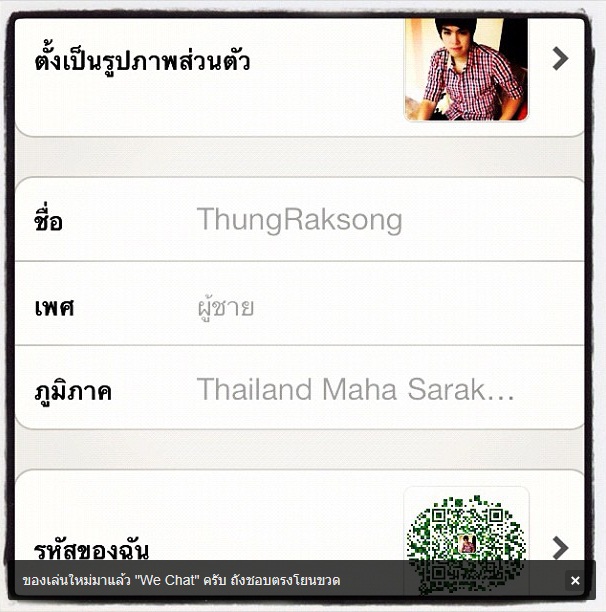Image resolution: width=606 pixels, height=612 pixels.
Task: Edit the name ThungRaksong
Action: [299, 220]
